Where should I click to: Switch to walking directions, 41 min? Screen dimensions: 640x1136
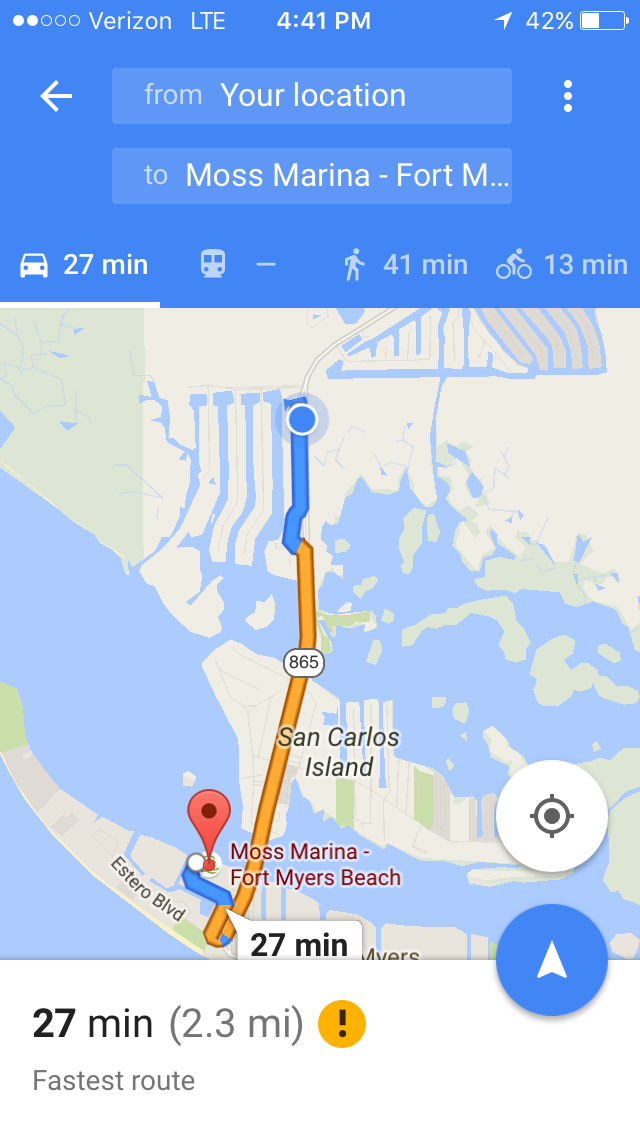click(405, 265)
